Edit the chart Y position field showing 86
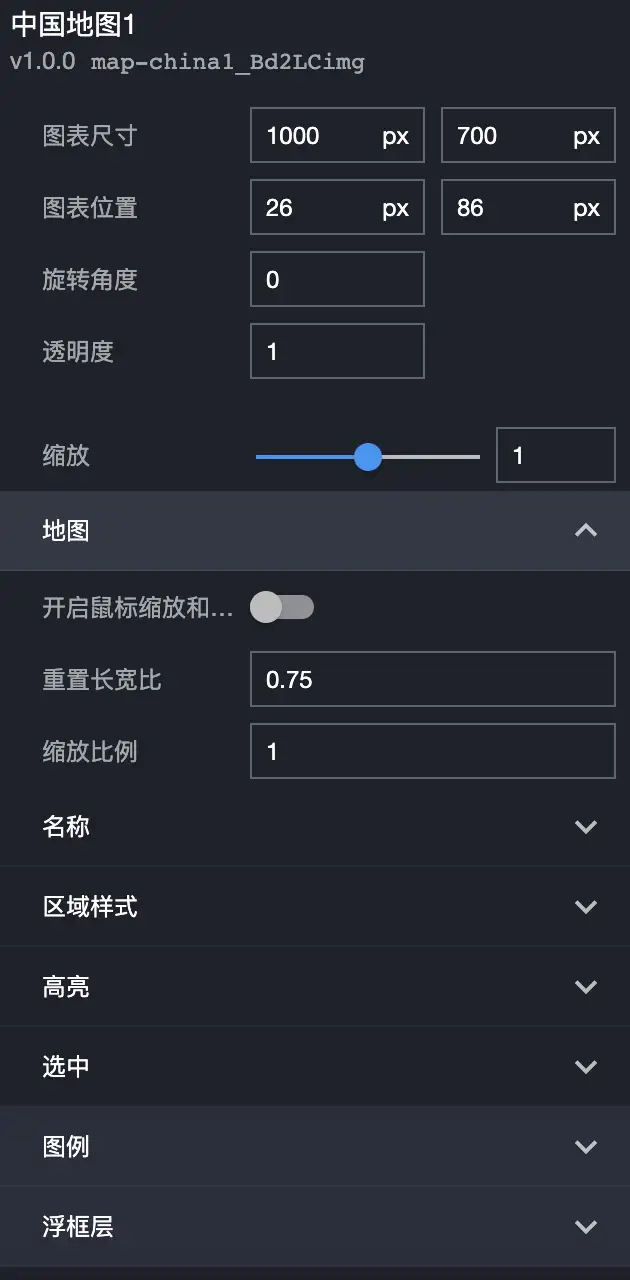 coord(505,208)
